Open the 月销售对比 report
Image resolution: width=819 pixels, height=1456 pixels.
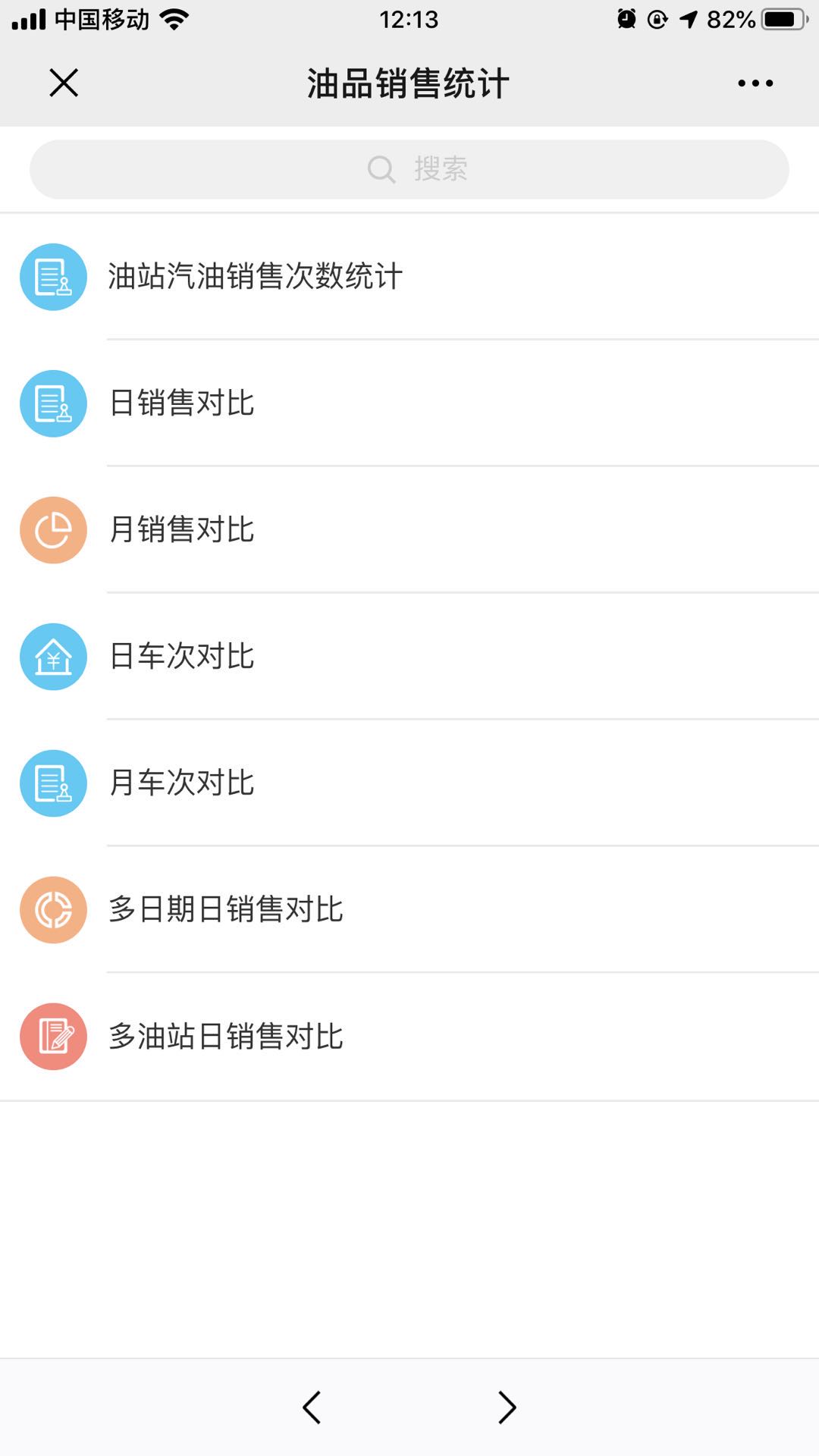[182, 530]
